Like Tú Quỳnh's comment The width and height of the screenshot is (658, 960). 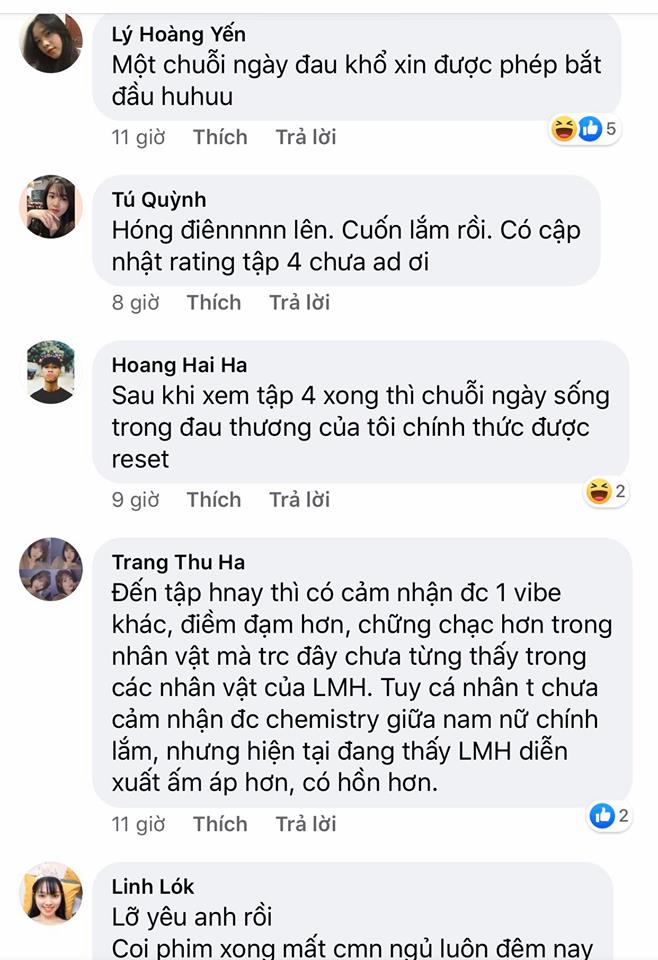coord(214,302)
